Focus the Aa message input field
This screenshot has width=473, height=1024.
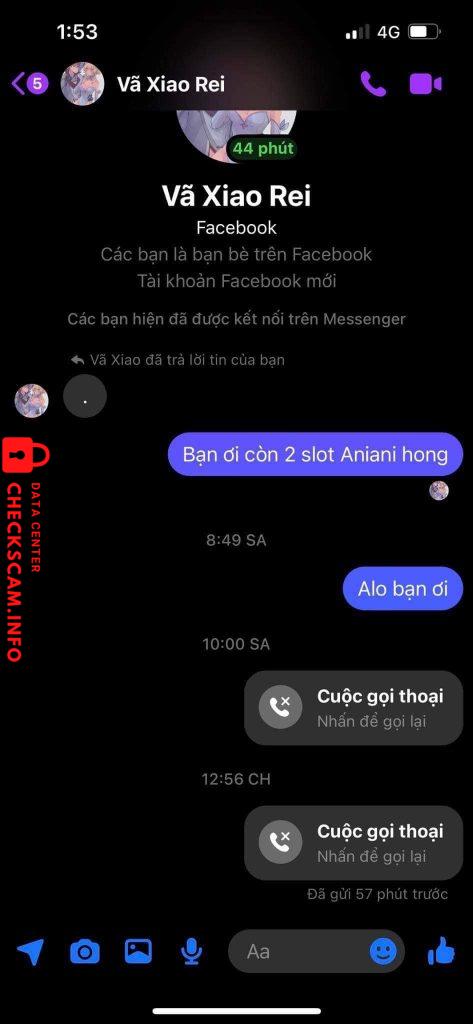pyautogui.click(x=299, y=952)
